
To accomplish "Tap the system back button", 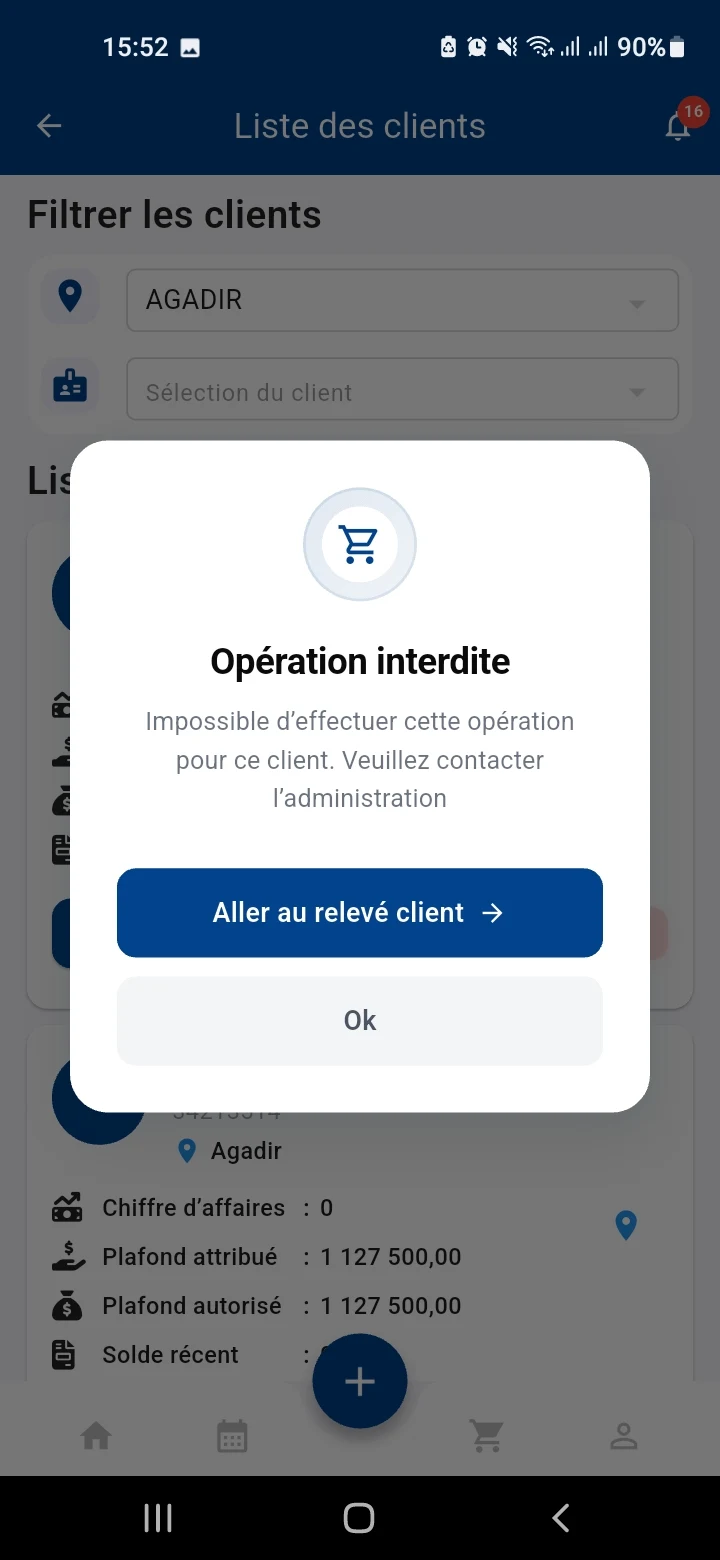I will [561, 1517].
